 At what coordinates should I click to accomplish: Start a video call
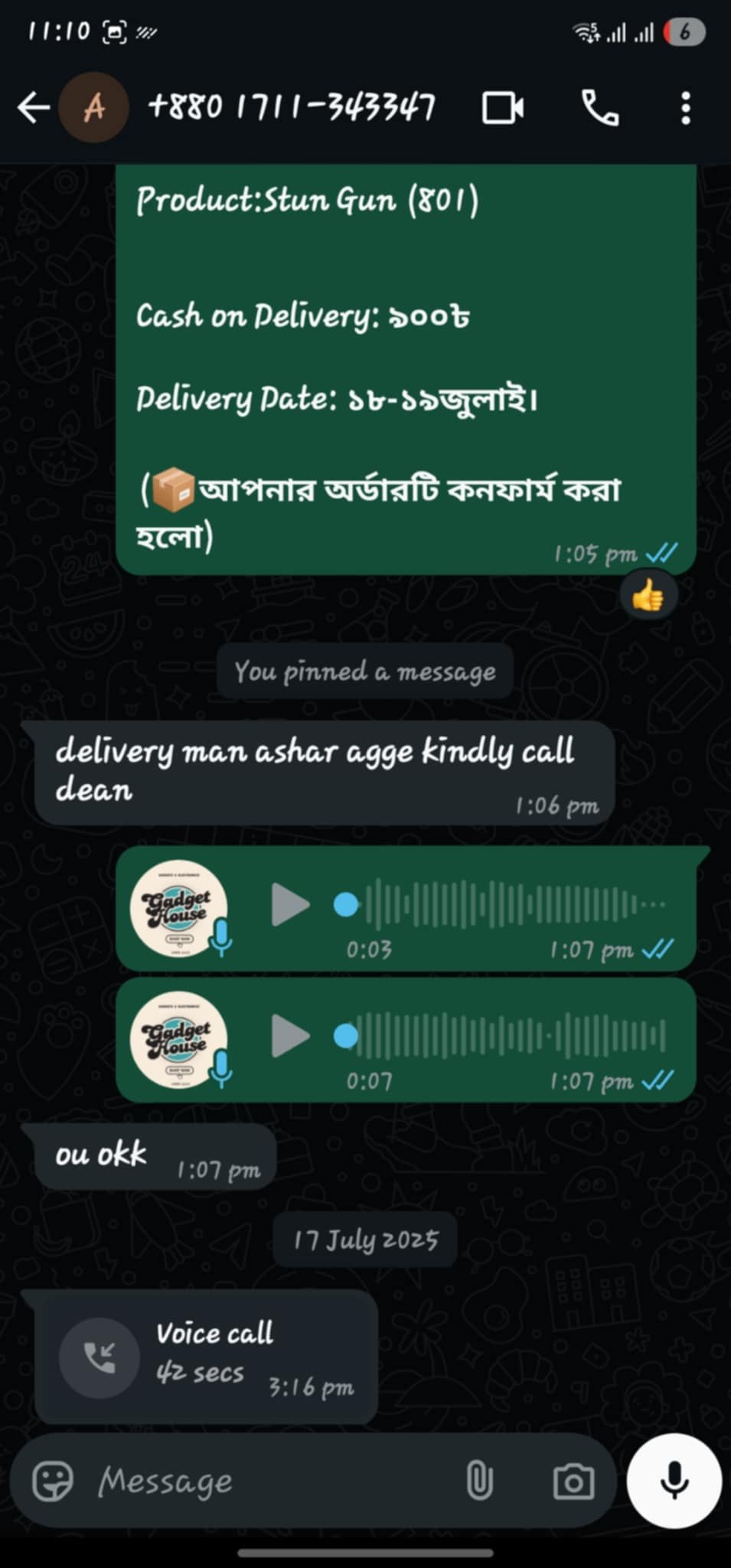coord(503,108)
